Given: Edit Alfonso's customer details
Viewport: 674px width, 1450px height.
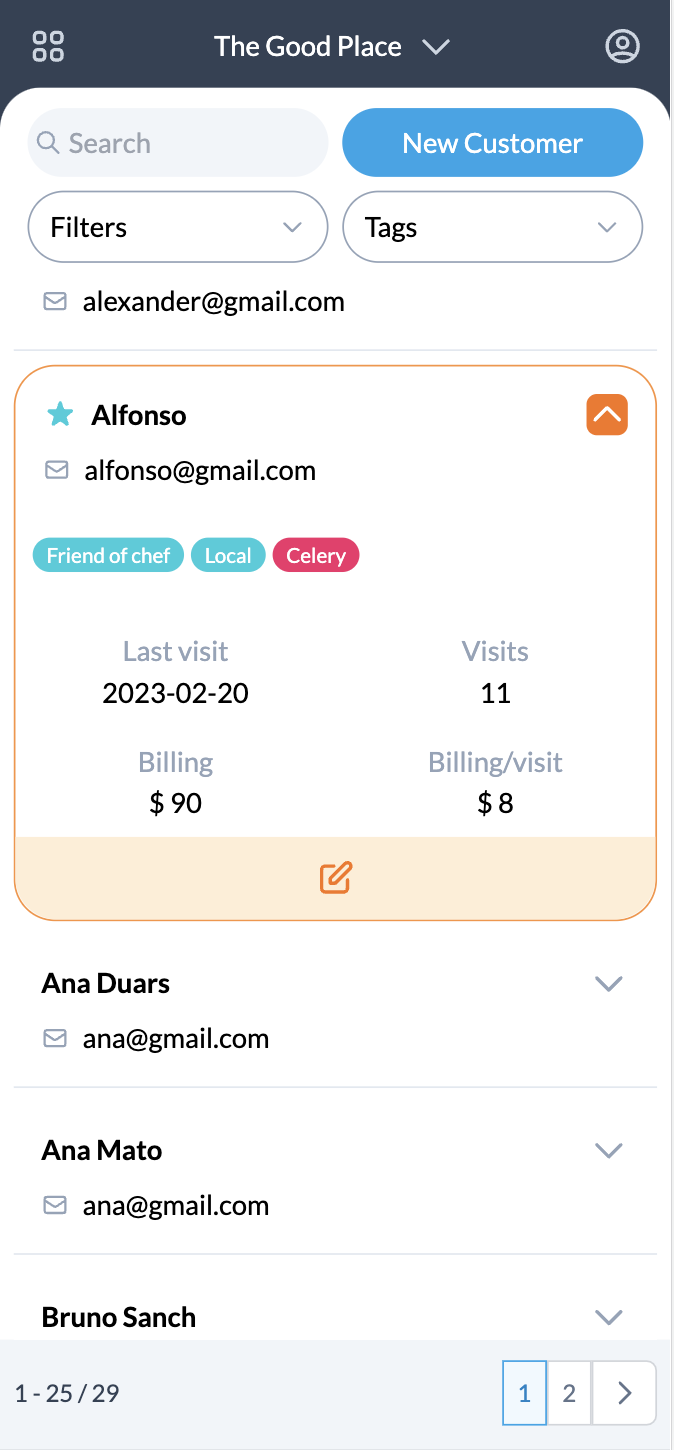Looking at the screenshot, I should [x=335, y=878].
